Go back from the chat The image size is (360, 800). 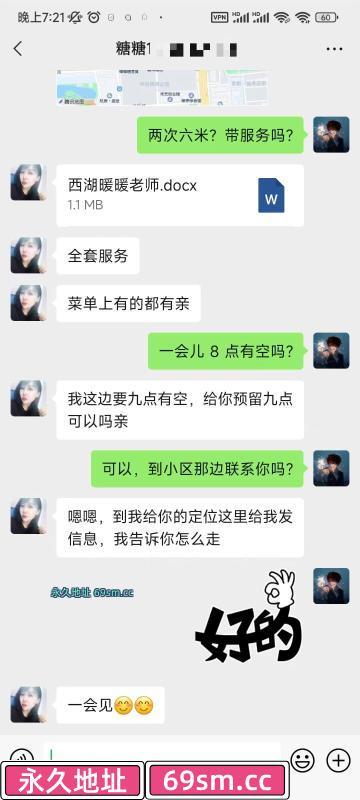(x=18, y=49)
